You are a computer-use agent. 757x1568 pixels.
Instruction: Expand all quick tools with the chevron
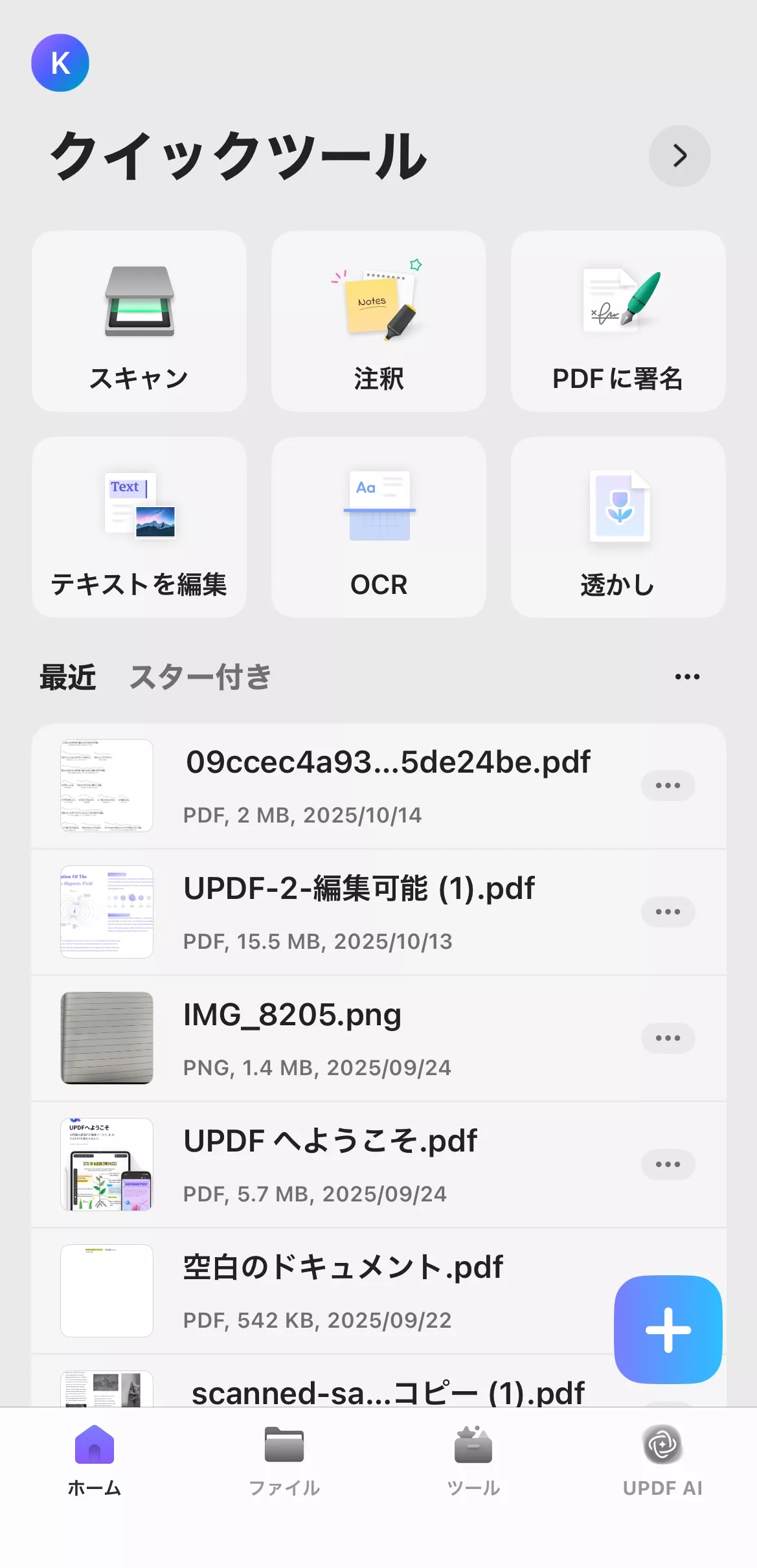click(679, 155)
